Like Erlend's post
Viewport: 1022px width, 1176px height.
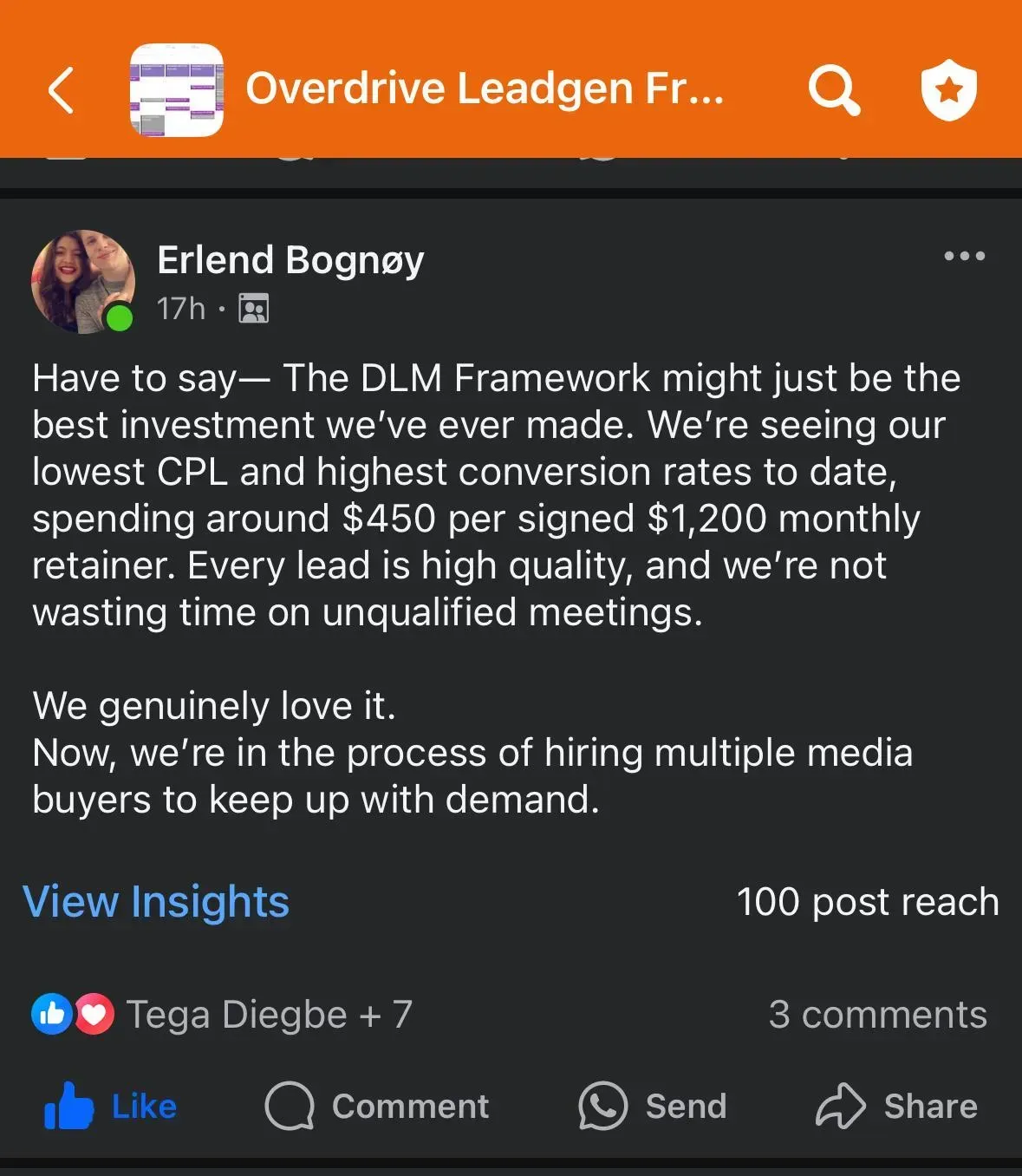[111, 1106]
